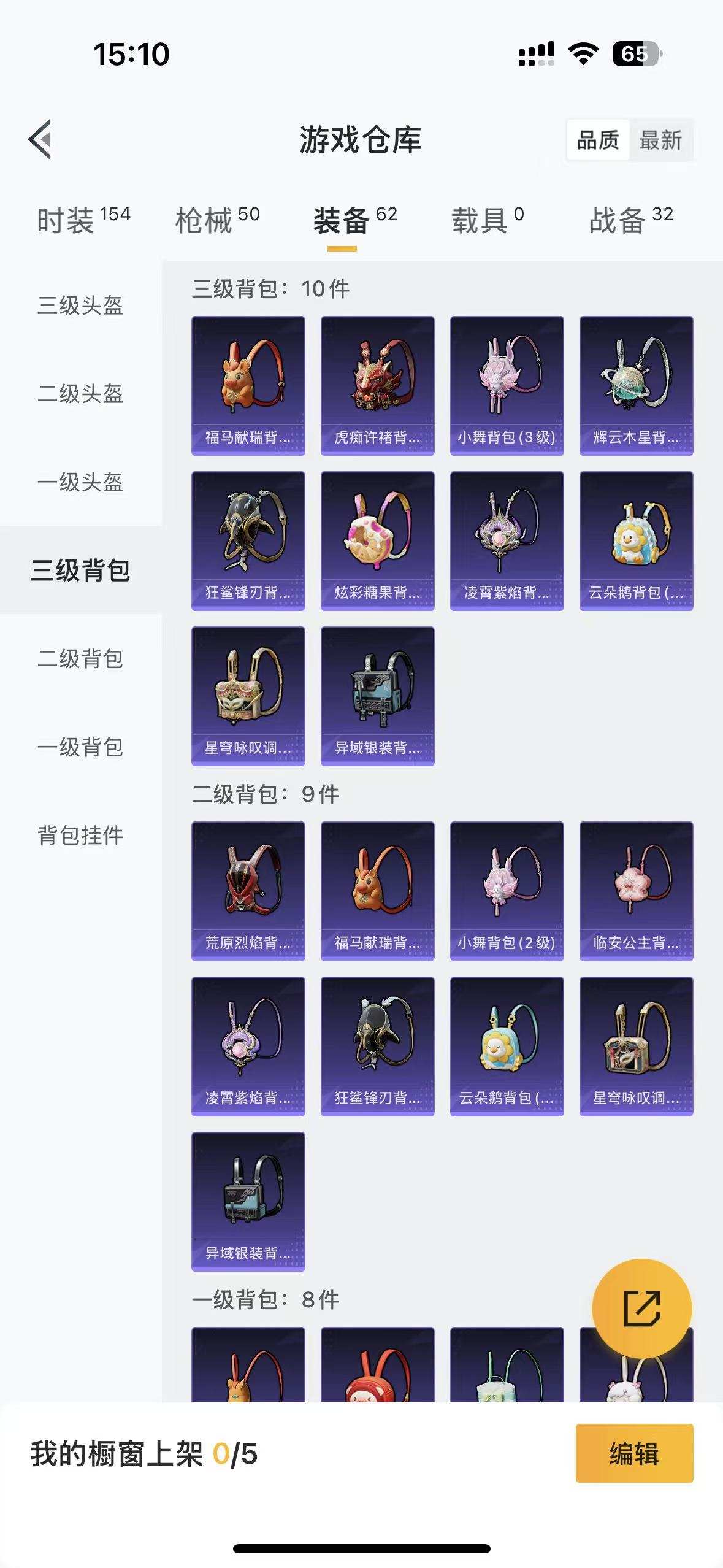Tap the back arrow to leave 游戏仓库
This screenshot has width=723, height=1568.
(40, 140)
